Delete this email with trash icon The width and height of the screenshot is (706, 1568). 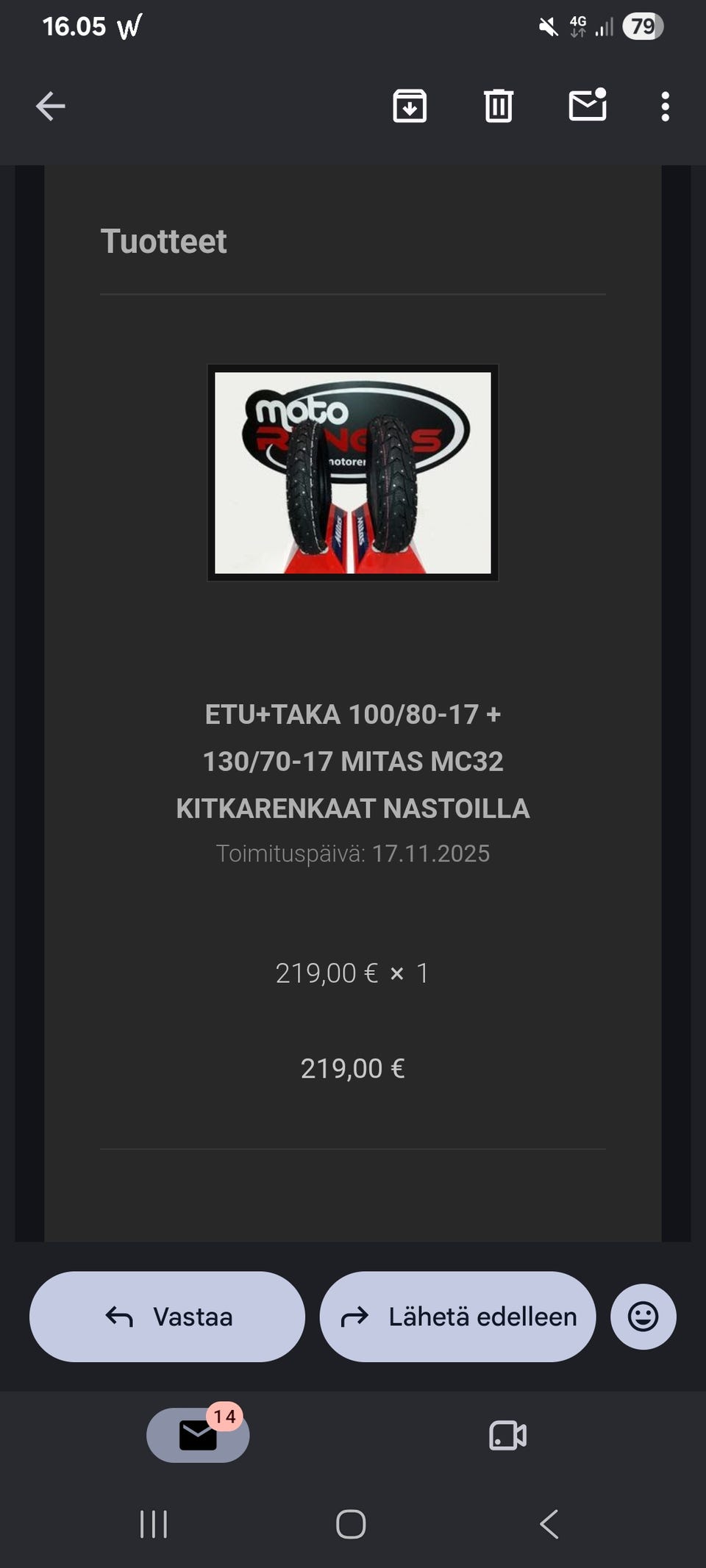[498, 106]
